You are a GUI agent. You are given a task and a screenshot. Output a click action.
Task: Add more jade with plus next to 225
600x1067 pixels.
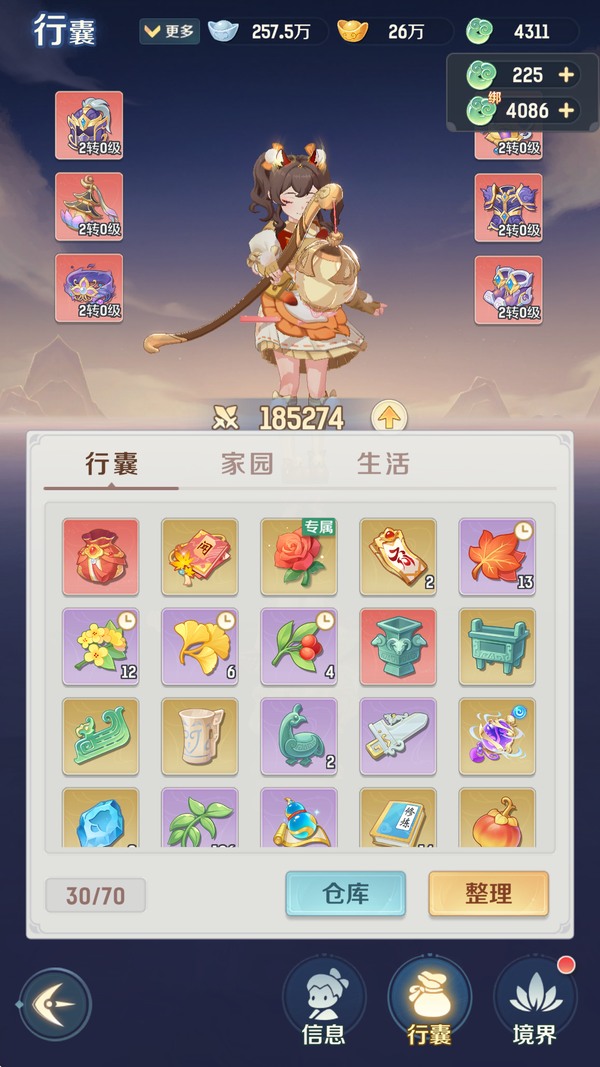(x=566, y=75)
